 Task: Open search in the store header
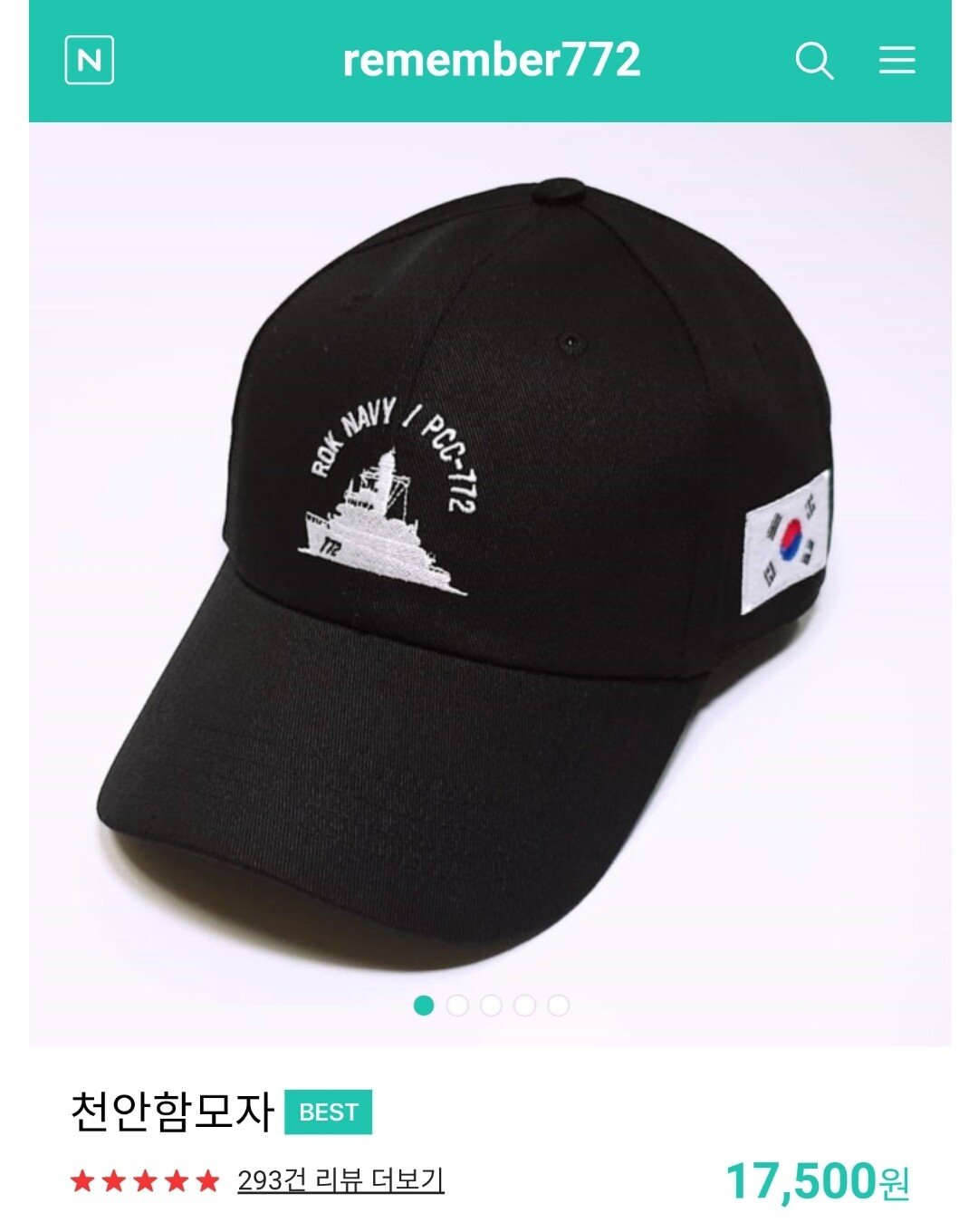coord(813,61)
